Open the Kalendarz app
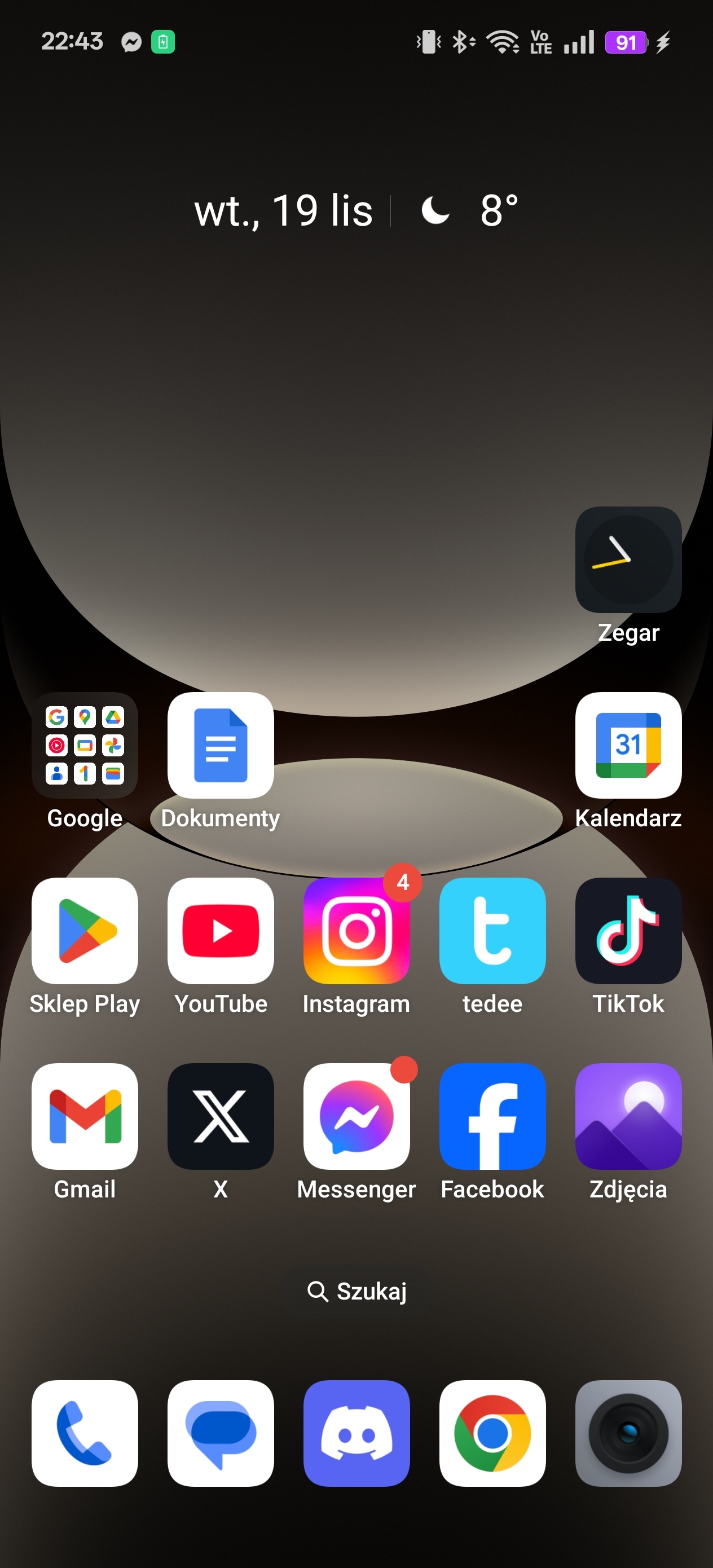Viewport: 713px width, 1568px height. click(x=628, y=745)
